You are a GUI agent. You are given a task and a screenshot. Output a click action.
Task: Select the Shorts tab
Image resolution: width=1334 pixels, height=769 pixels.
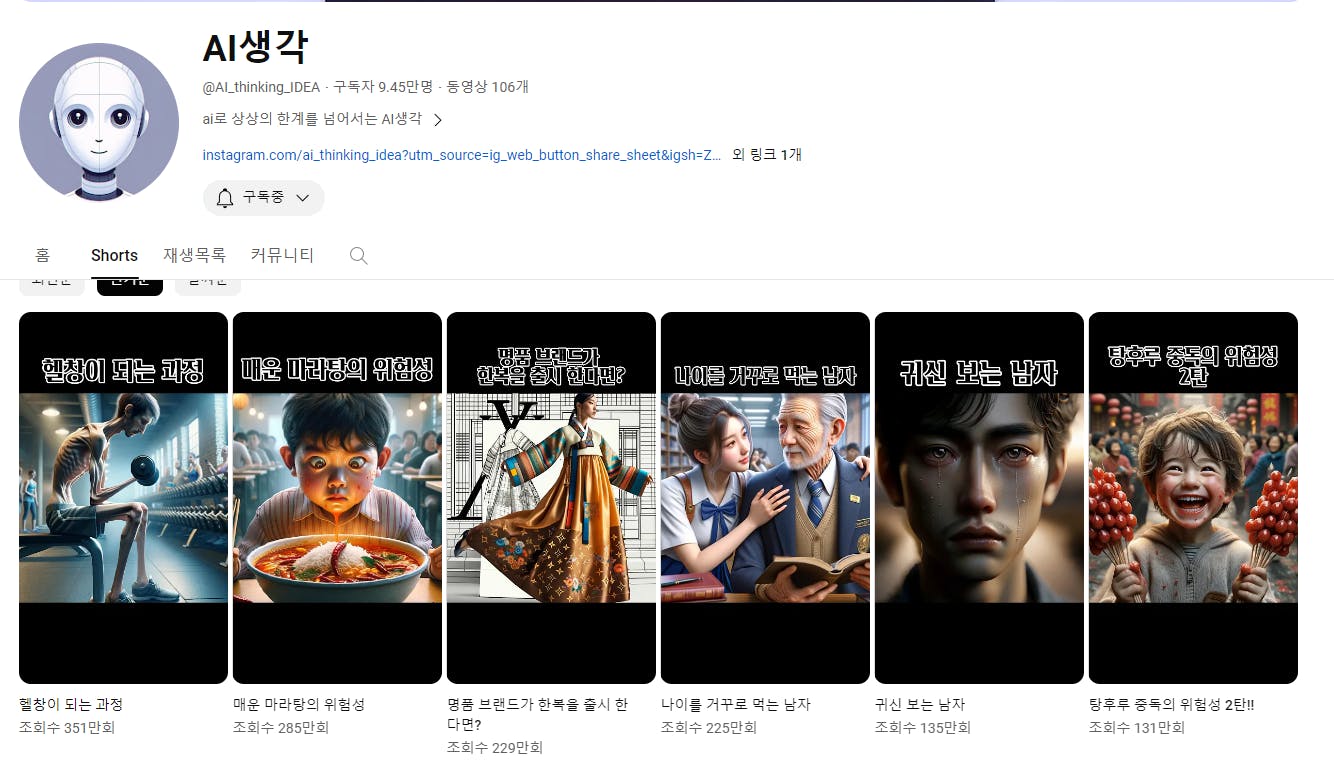(114, 256)
